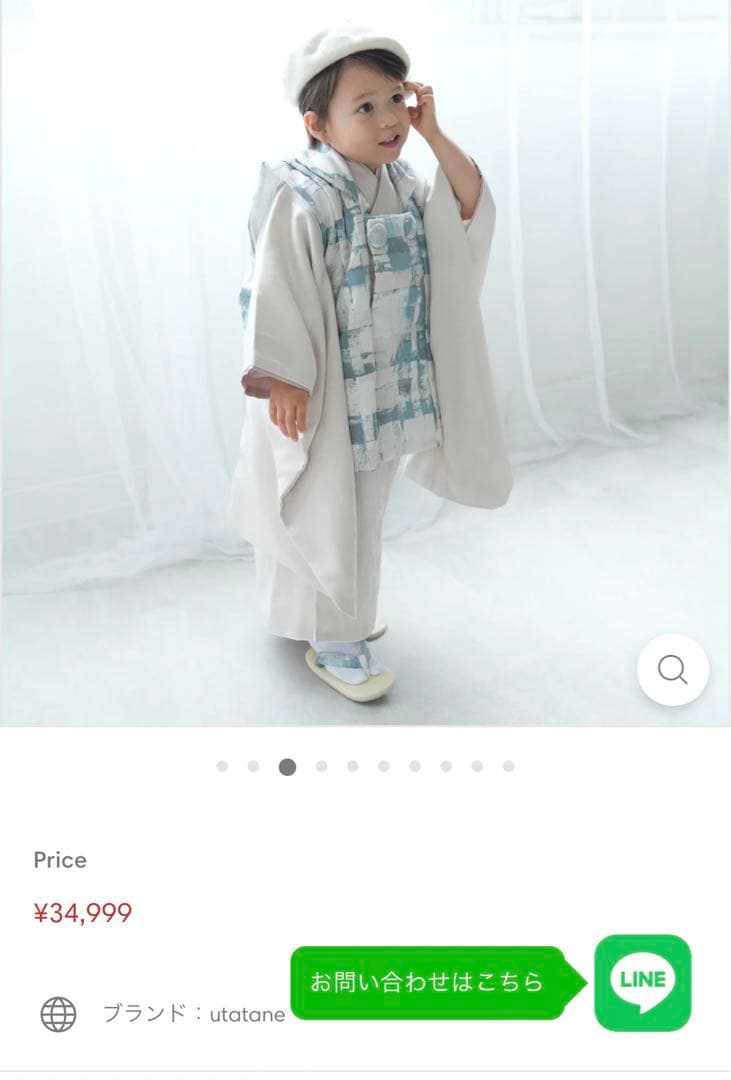
Task: Contact the shop via the LINE button
Action: point(642,982)
